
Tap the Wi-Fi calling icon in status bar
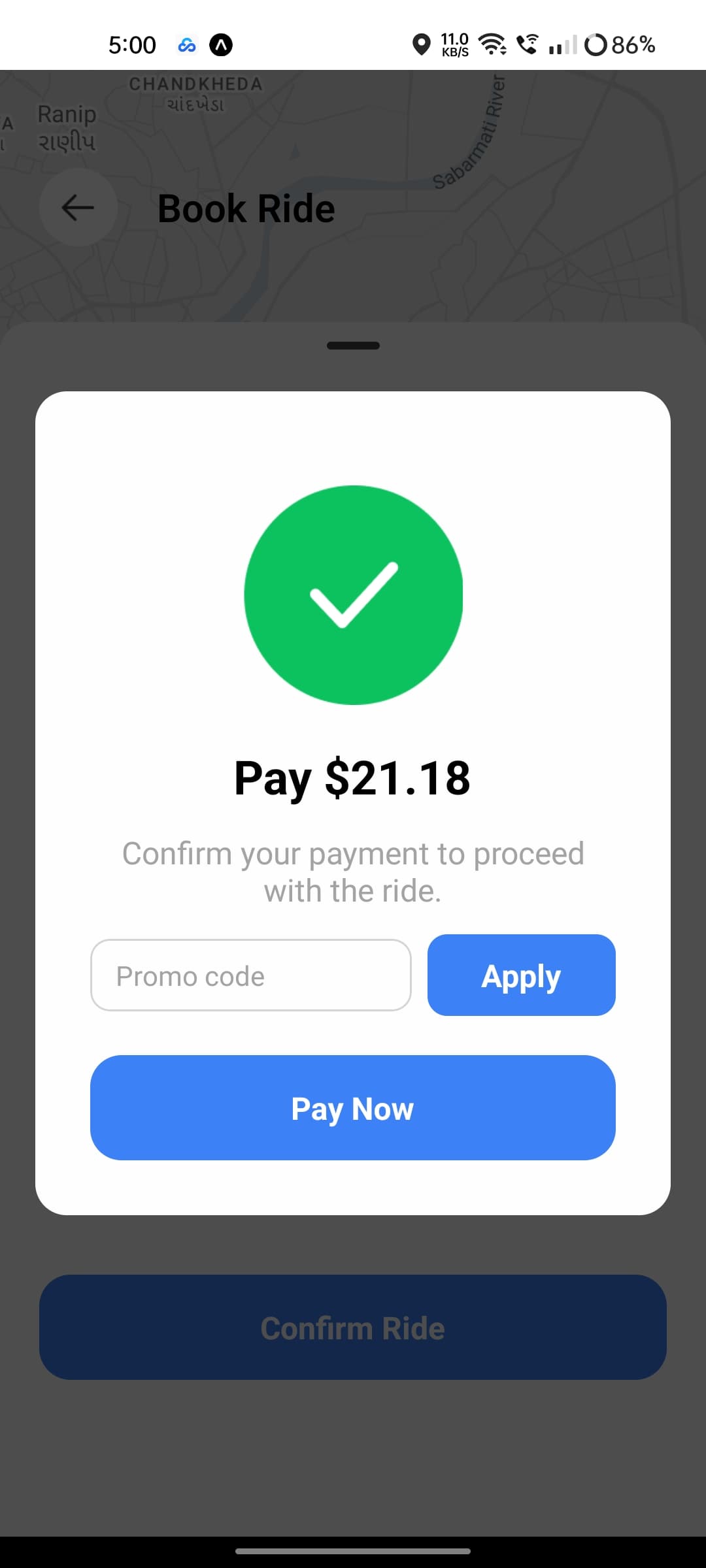(527, 44)
